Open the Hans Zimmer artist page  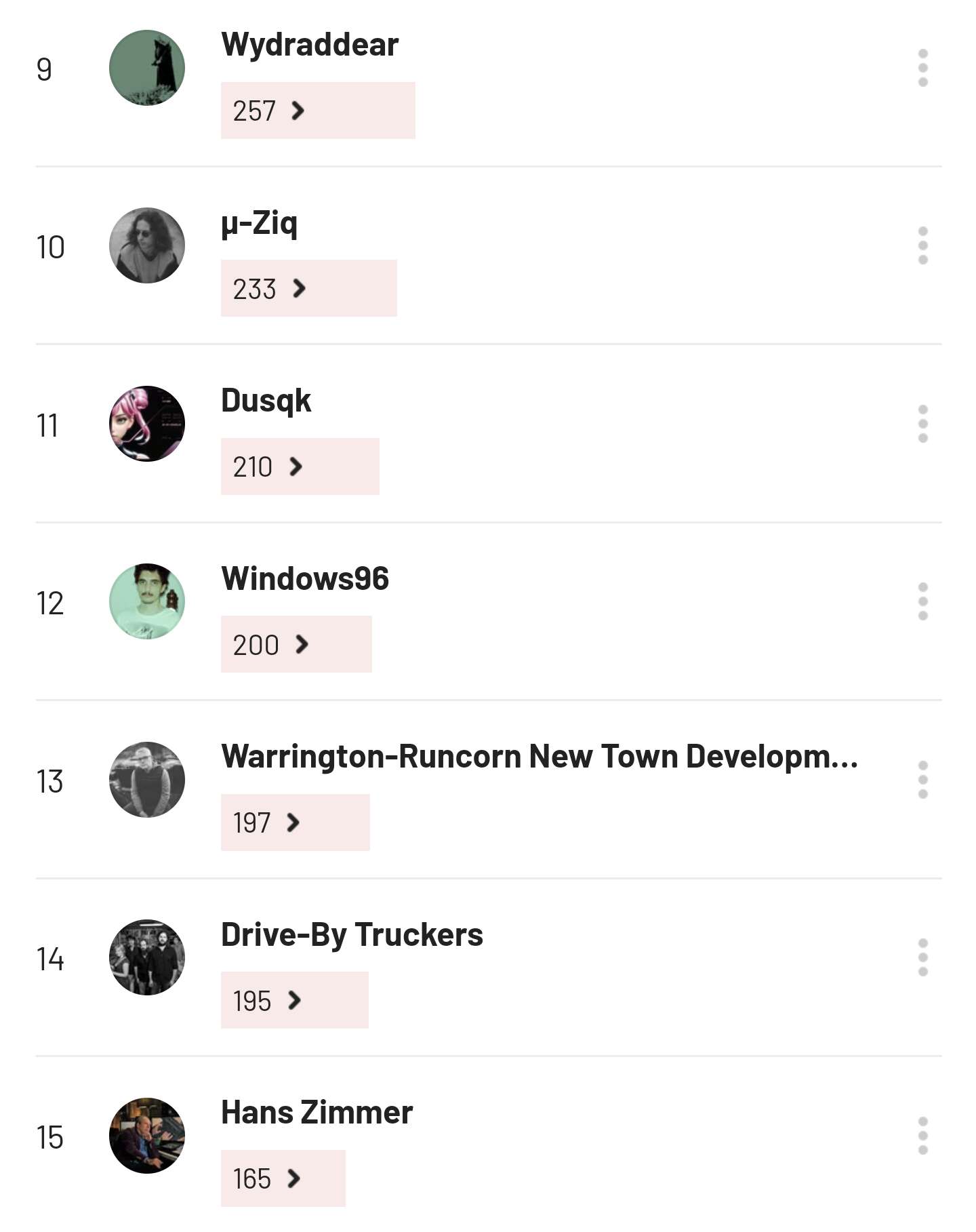[317, 1113]
